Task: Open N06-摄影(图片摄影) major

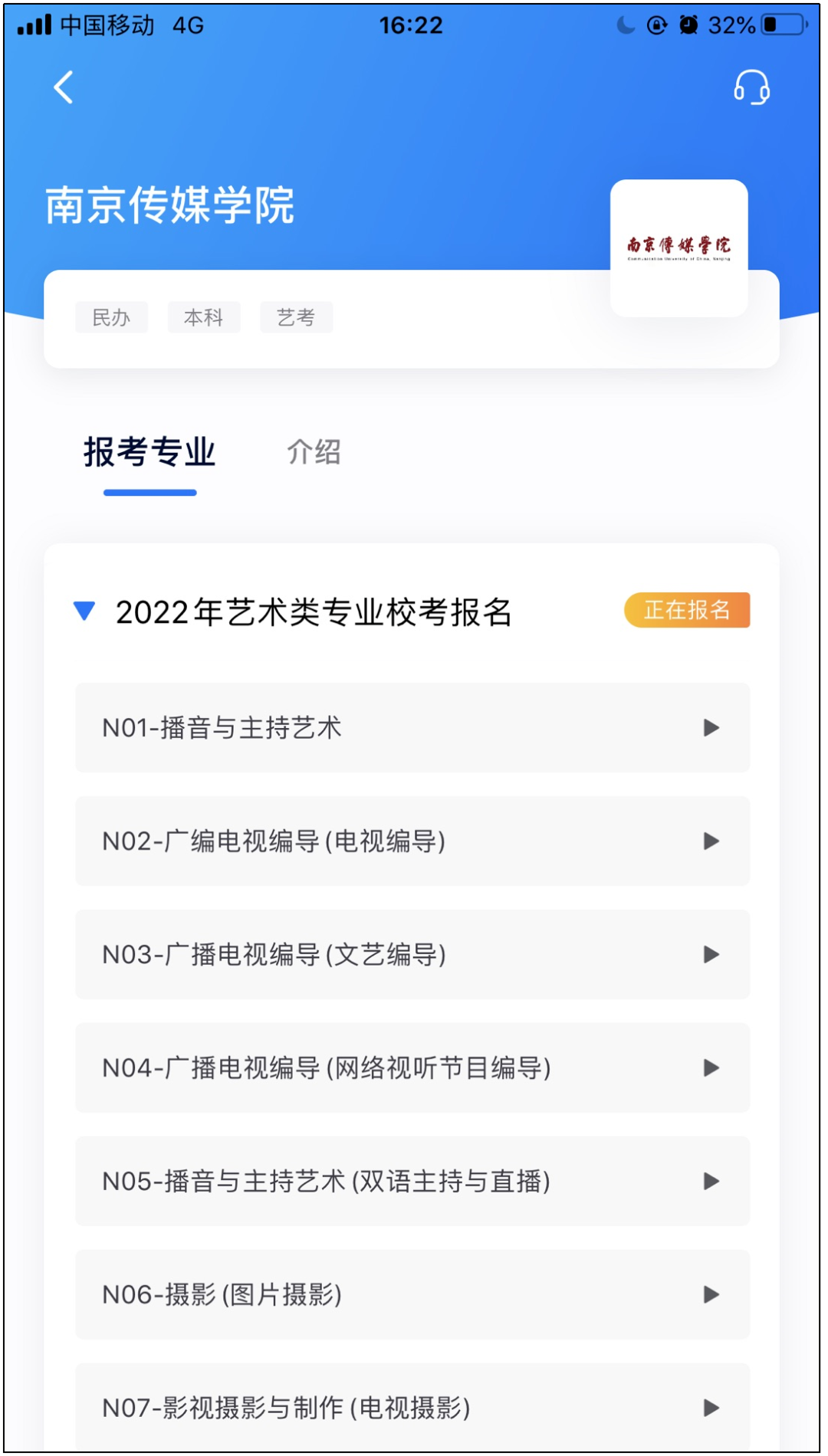Action: click(412, 1294)
